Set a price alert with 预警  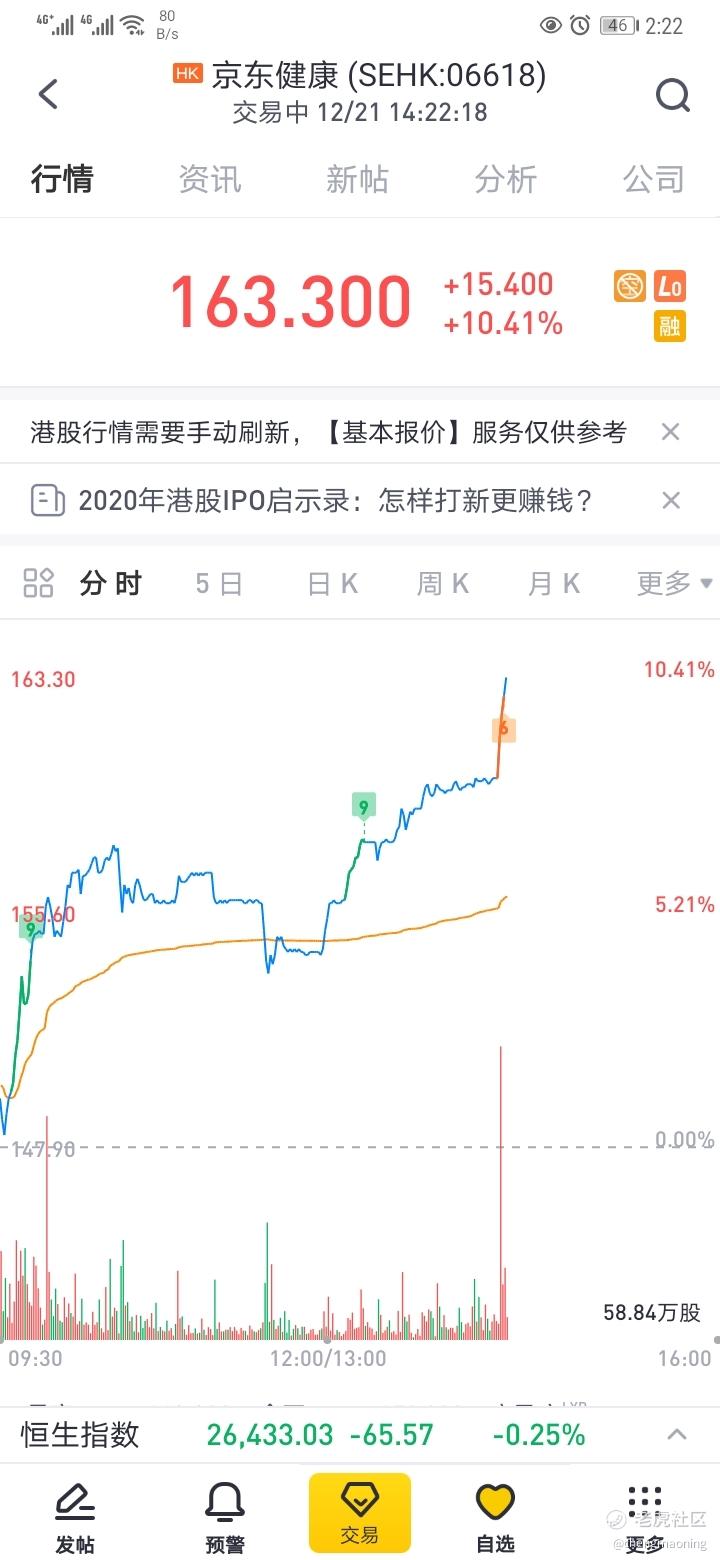pyautogui.click(x=224, y=1515)
